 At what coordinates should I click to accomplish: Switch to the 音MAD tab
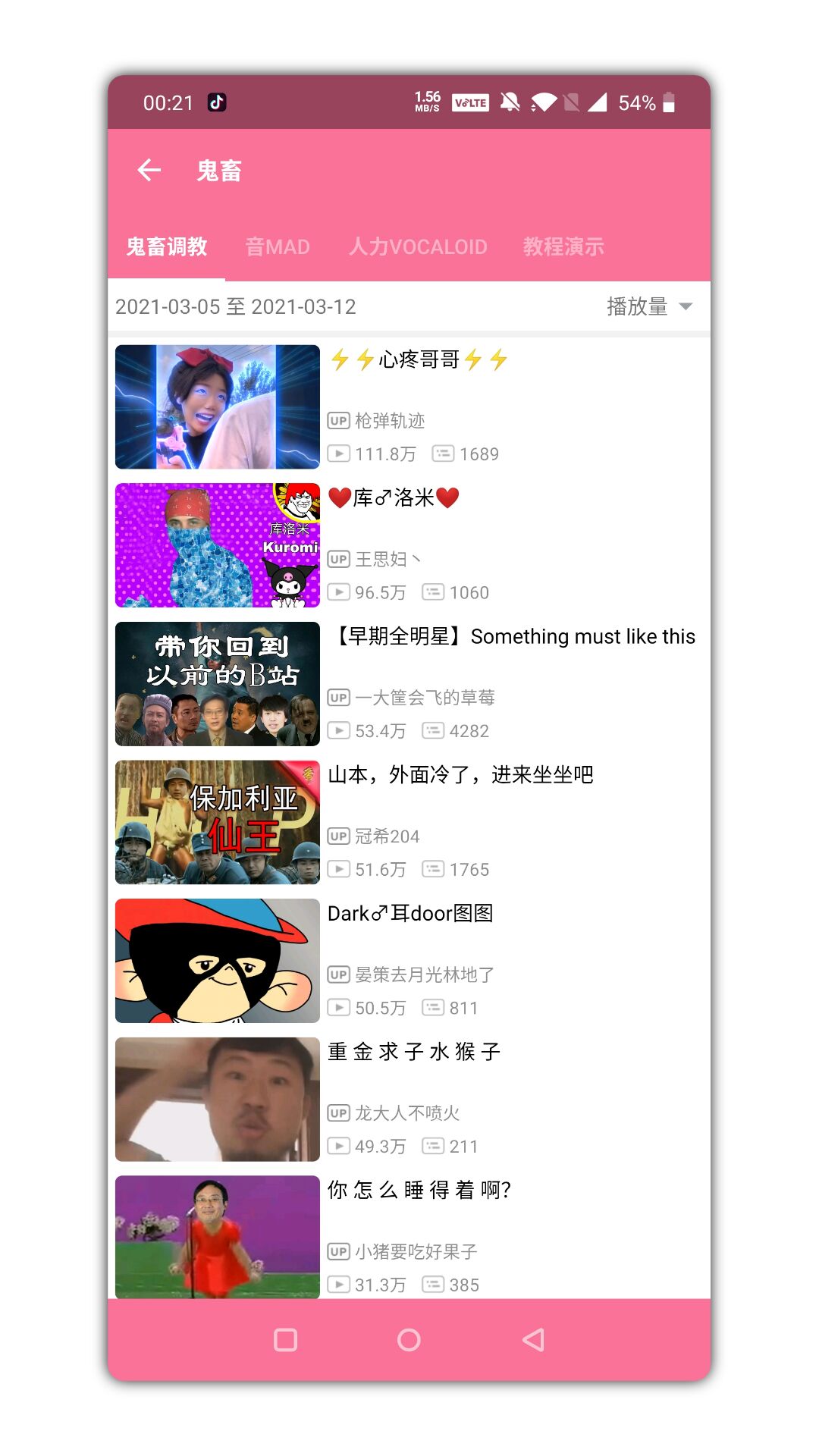pyautogui.click(x=278, y=246)
